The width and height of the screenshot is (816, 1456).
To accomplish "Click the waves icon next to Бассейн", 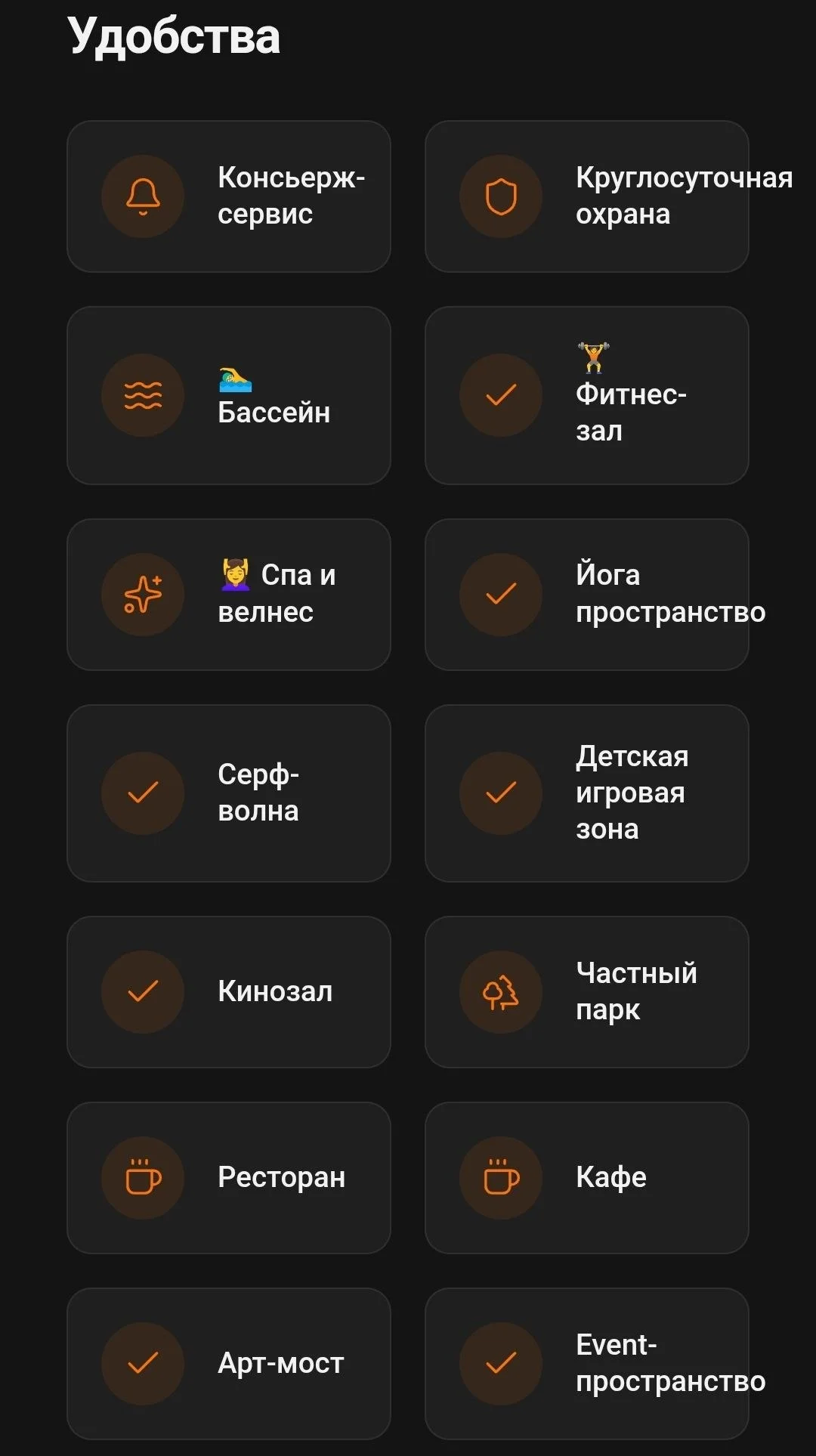I will point(143,396).
